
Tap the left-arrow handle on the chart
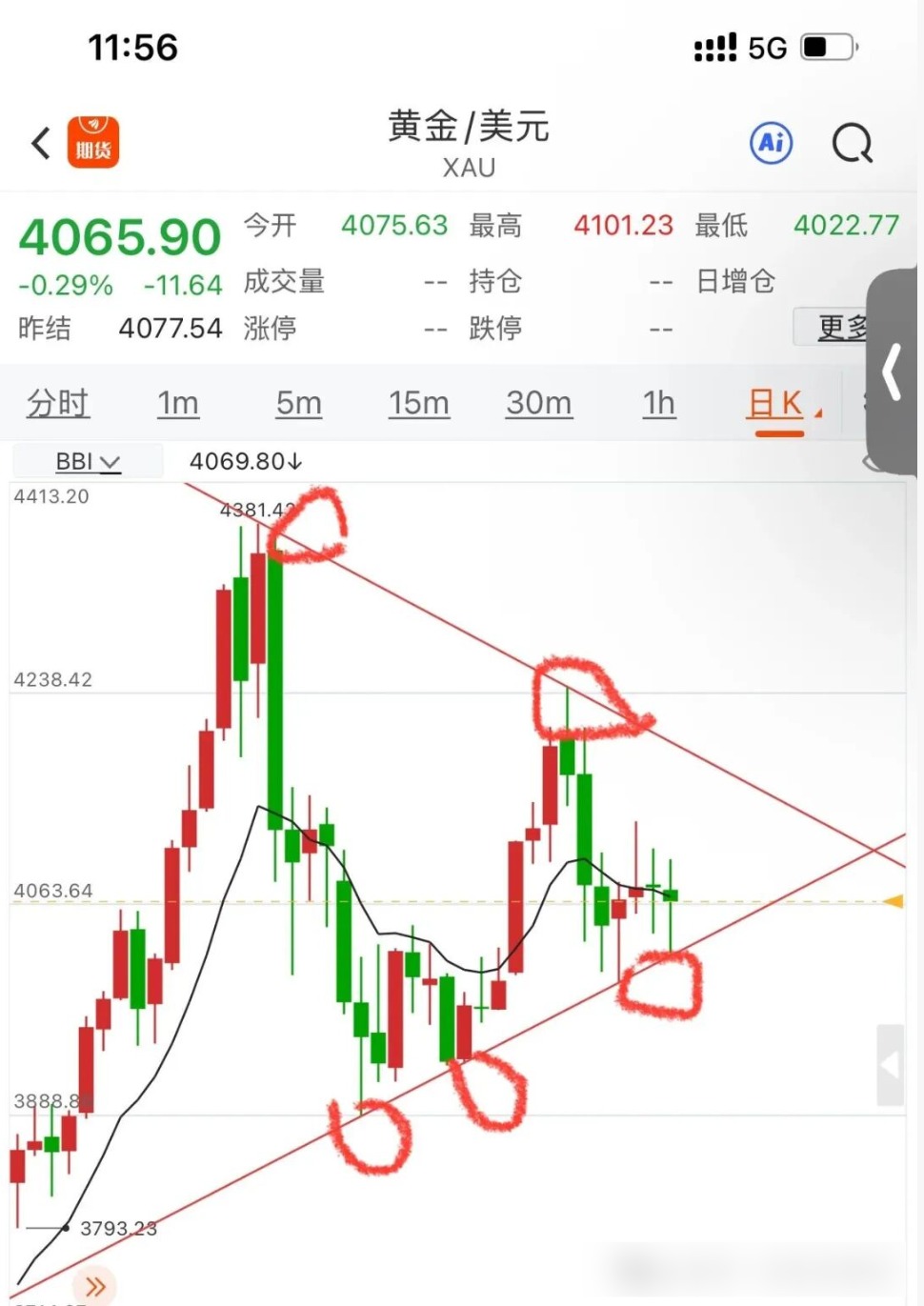coord(890,1065)
